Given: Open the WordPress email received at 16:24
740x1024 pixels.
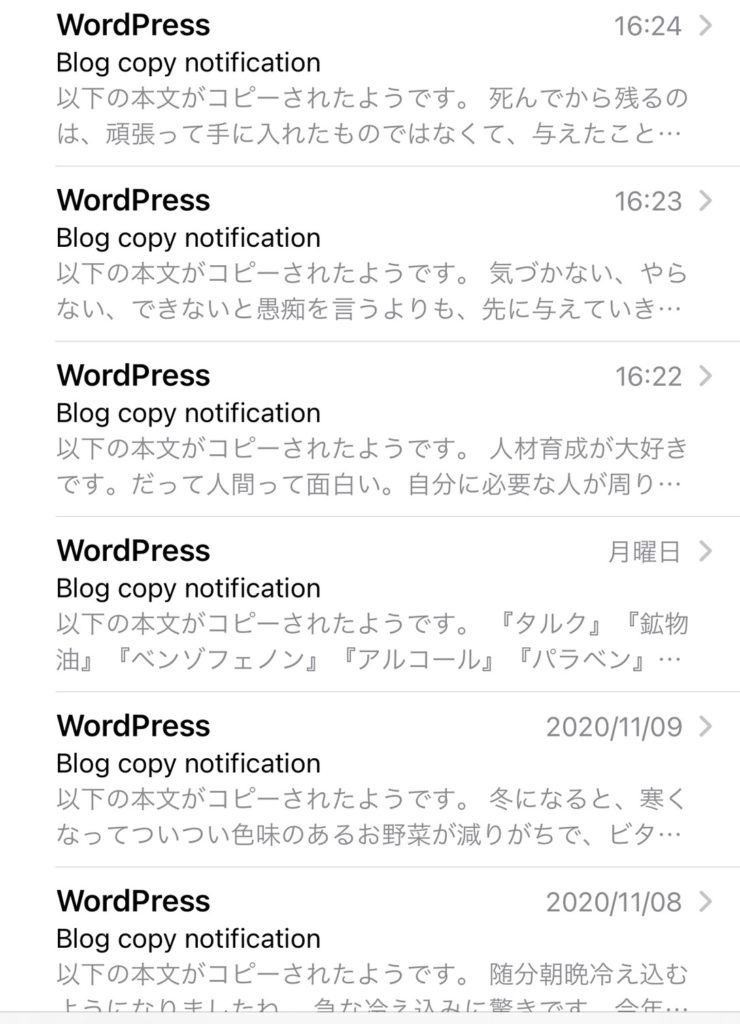Looking at the screenshot, I should click(370, 80).
